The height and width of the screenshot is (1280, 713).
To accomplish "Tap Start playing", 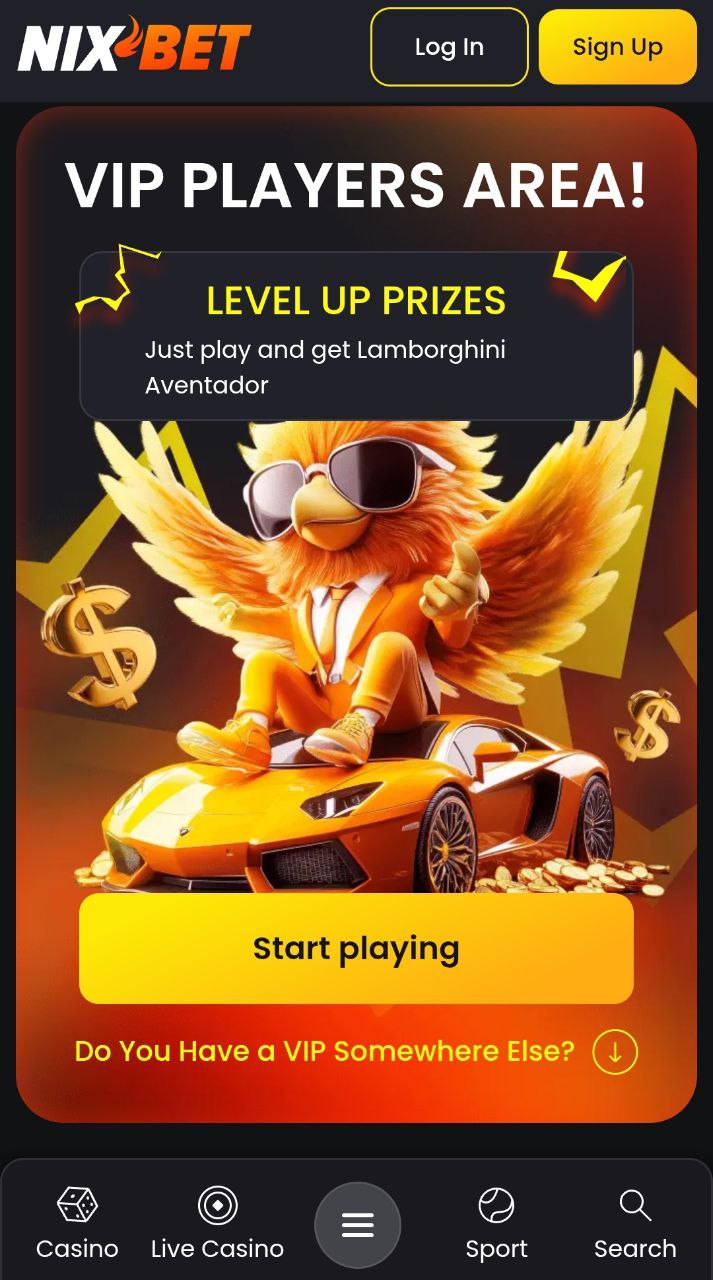I will point(356,948).
